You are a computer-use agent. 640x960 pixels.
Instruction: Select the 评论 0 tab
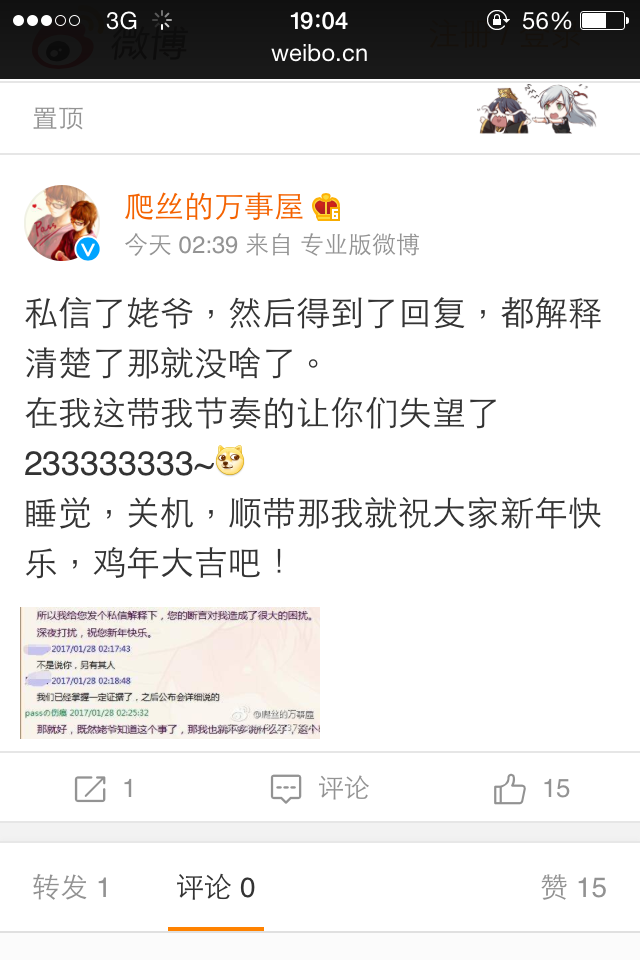[x=216, y=887]
